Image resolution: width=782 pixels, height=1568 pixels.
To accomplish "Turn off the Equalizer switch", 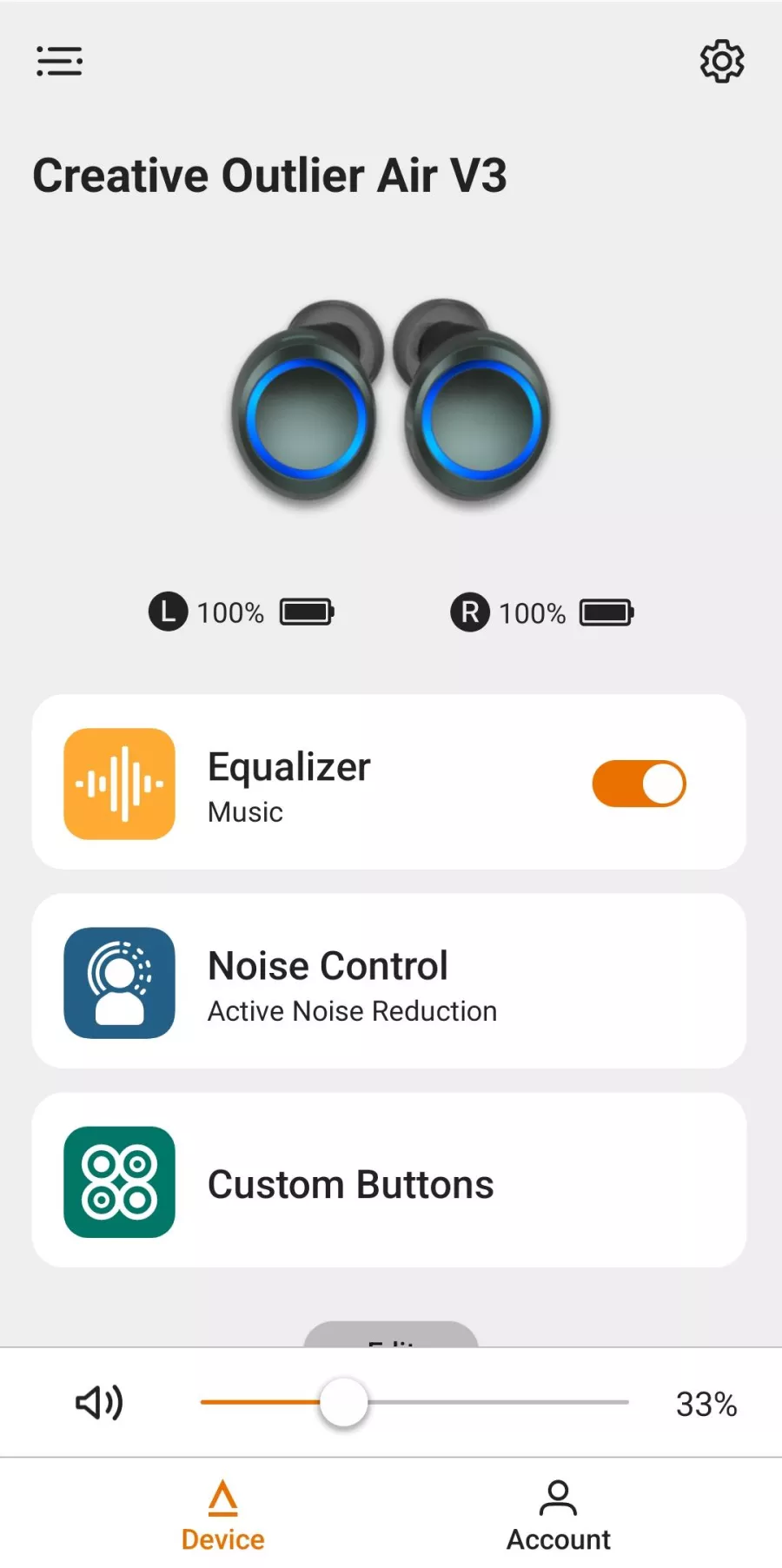I will click(639, 784).
